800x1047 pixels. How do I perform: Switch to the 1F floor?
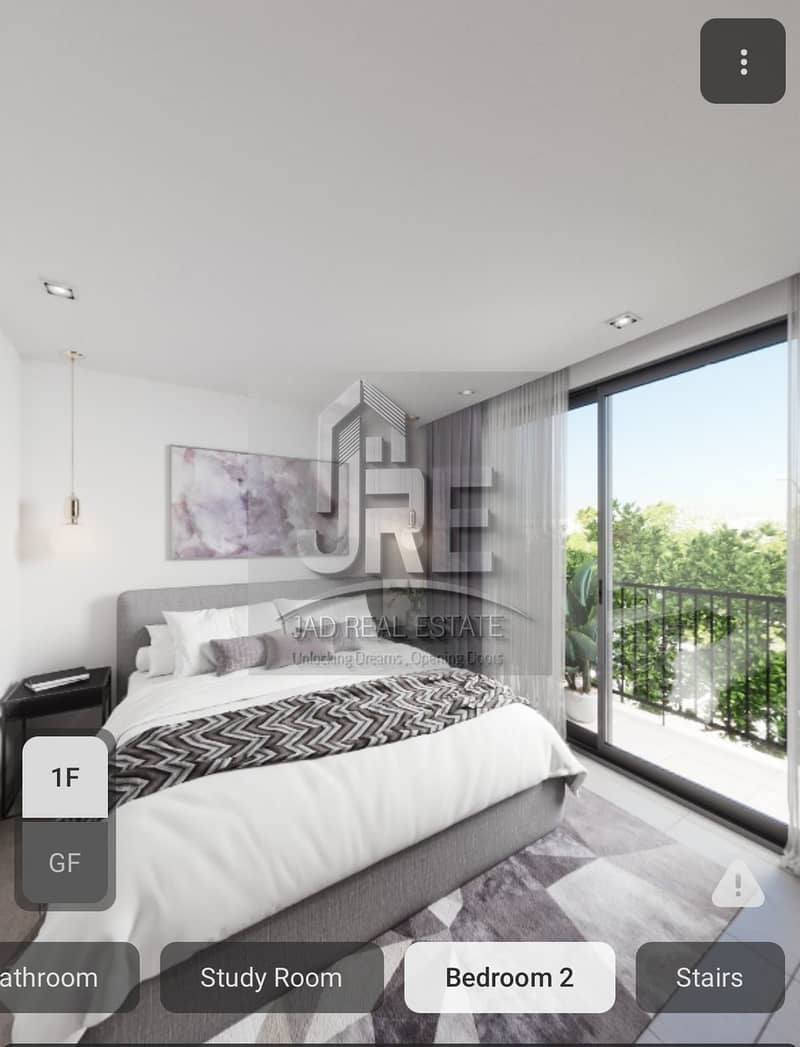[x=65, y=778]
